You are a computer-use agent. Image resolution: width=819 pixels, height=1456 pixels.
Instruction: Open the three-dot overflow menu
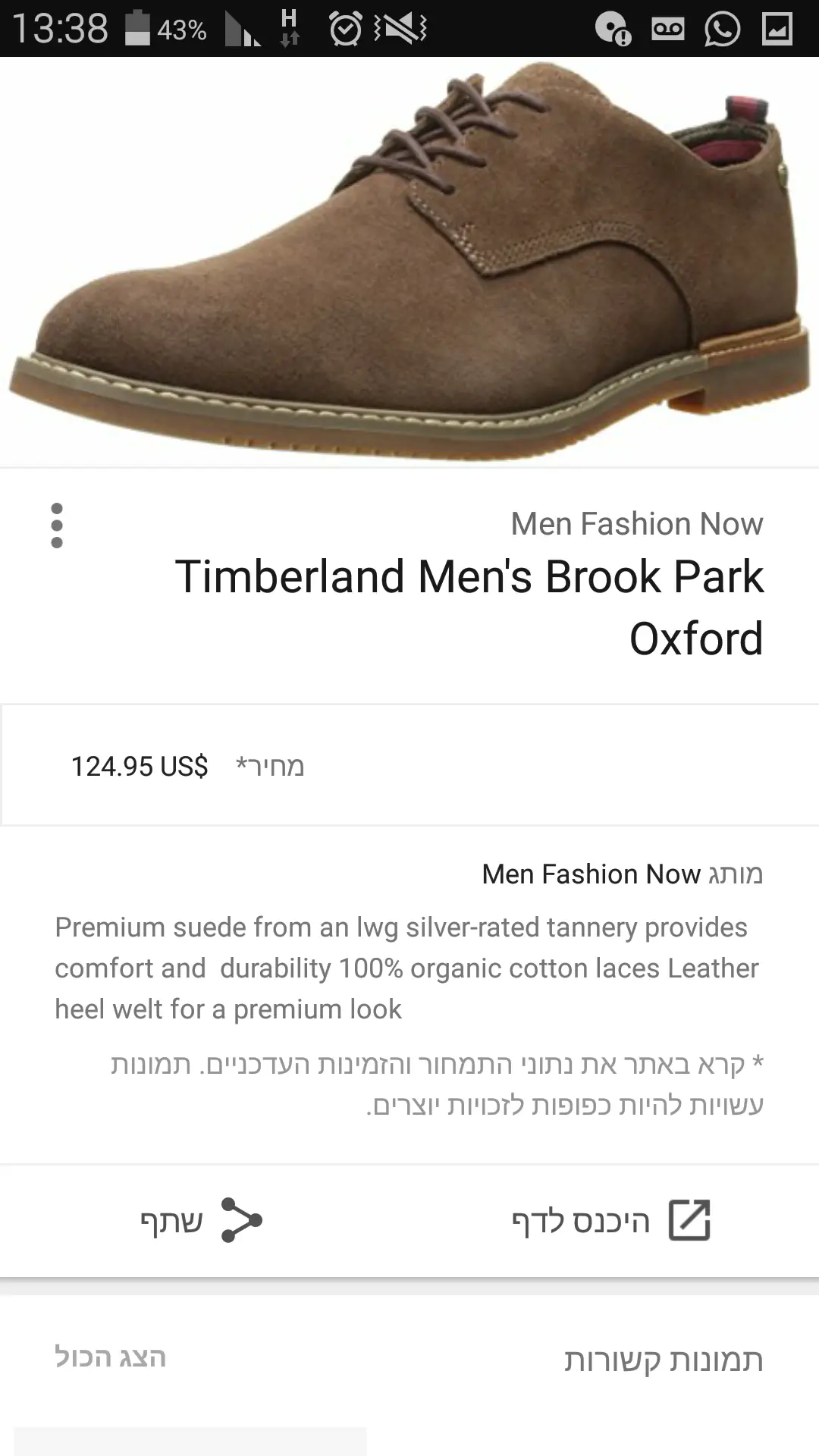pyautogui.click(x=57, y=525)
